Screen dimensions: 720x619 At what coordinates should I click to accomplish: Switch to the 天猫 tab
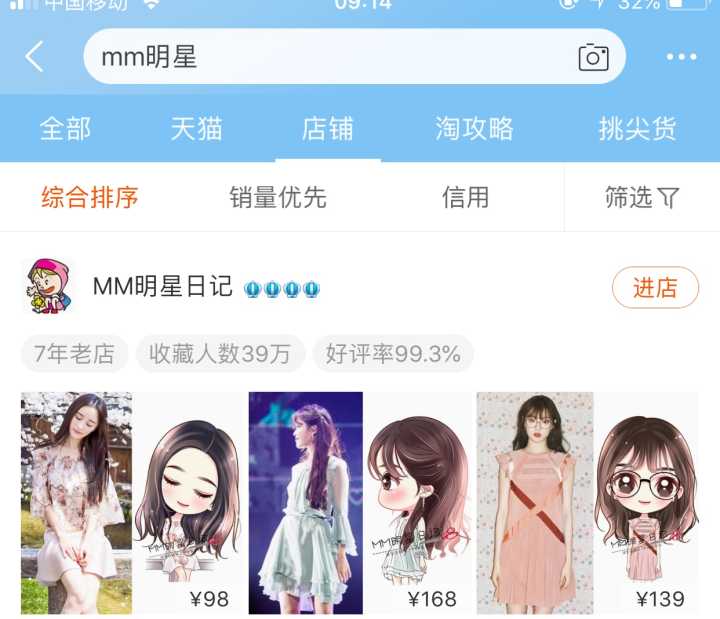196,128
